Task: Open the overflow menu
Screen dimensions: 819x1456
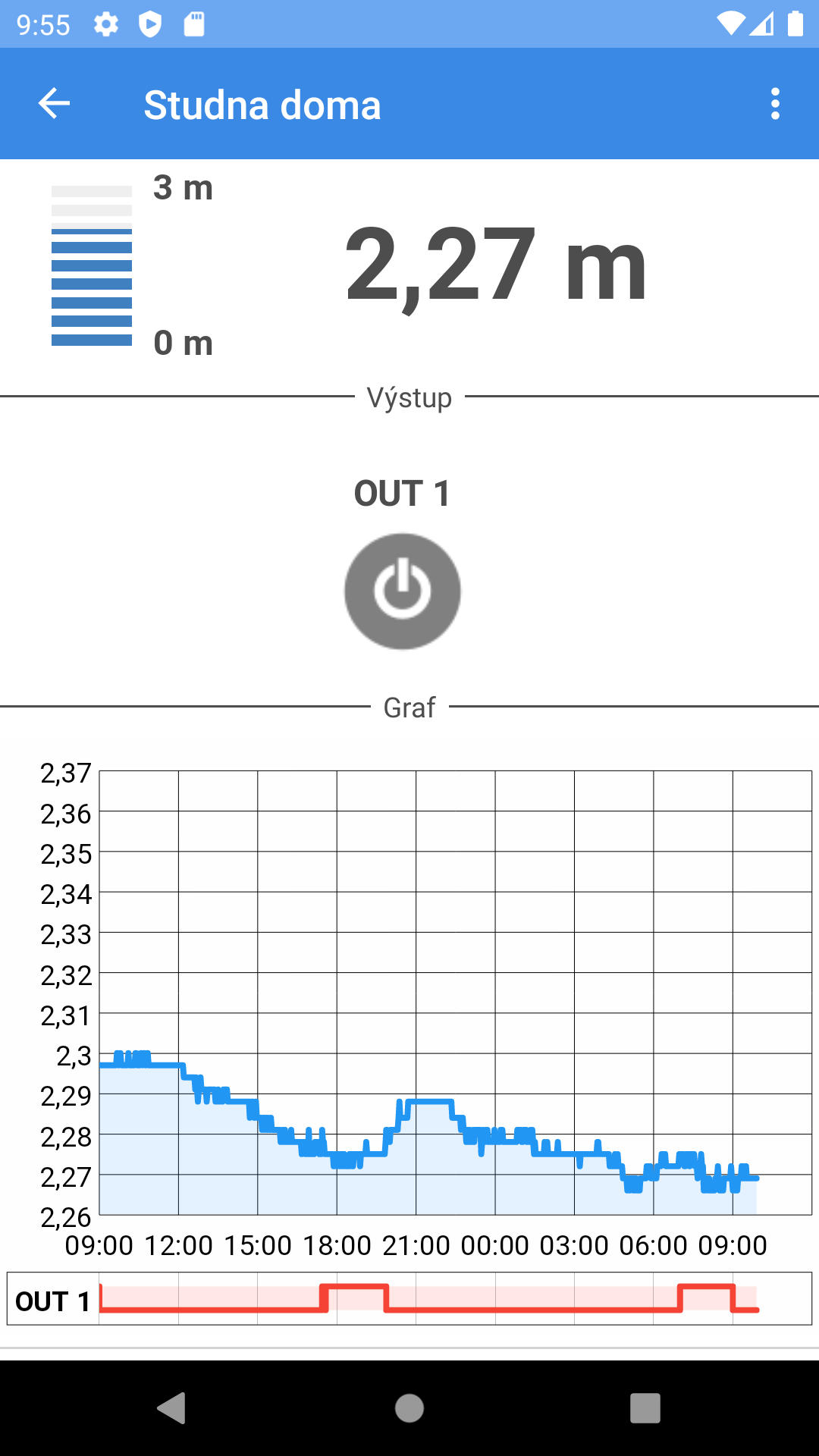Action: [775, 104]
